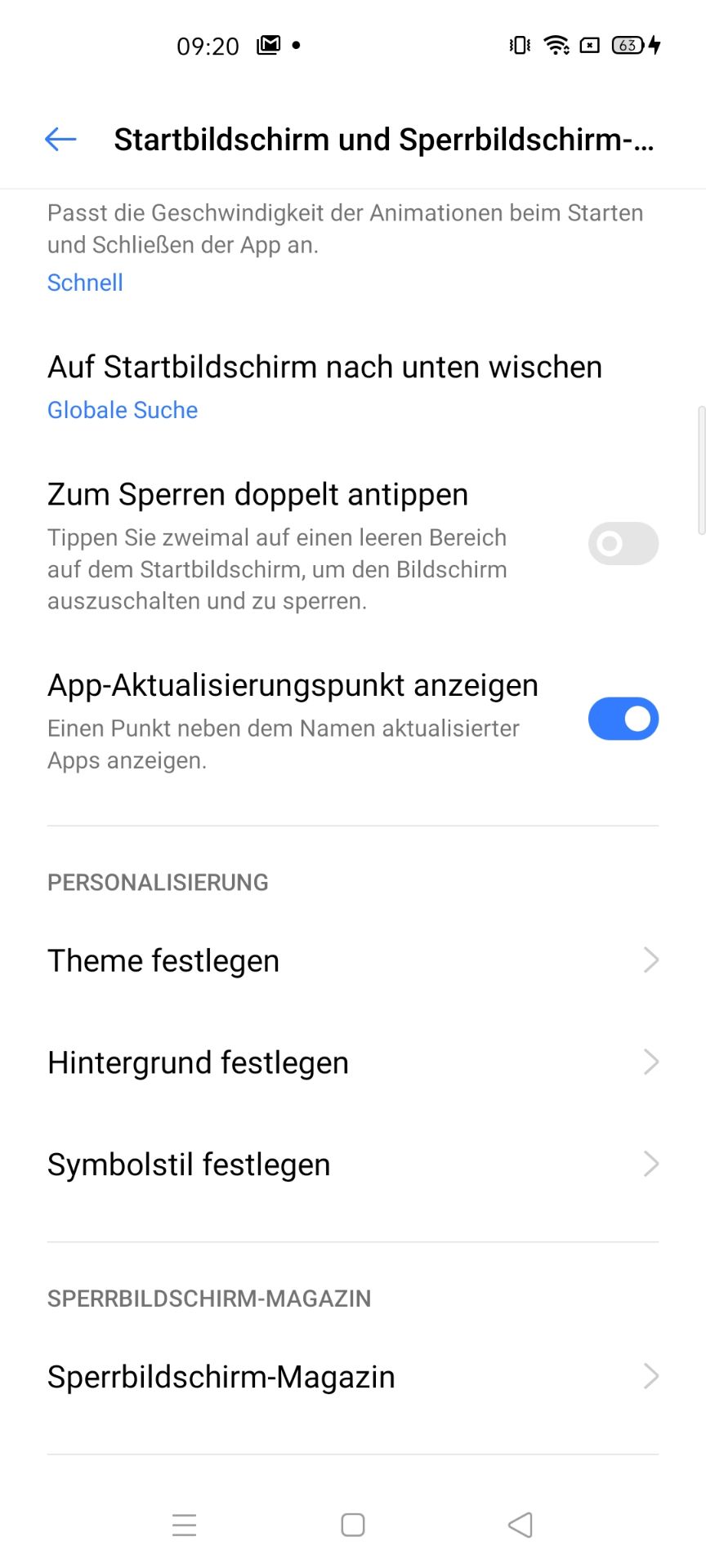Open Sperrbildschirm-Magazin settings
The height and width of the screenshot is (1568, 706).
353,1377
